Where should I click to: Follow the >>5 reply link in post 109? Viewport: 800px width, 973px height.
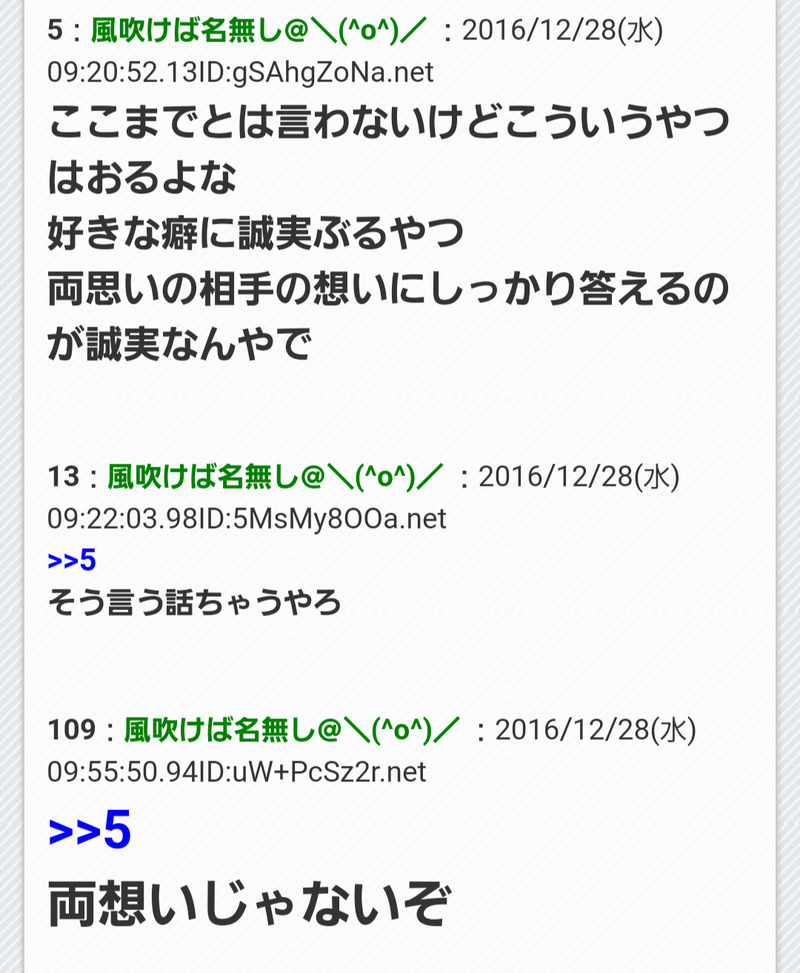coord(89,830)
